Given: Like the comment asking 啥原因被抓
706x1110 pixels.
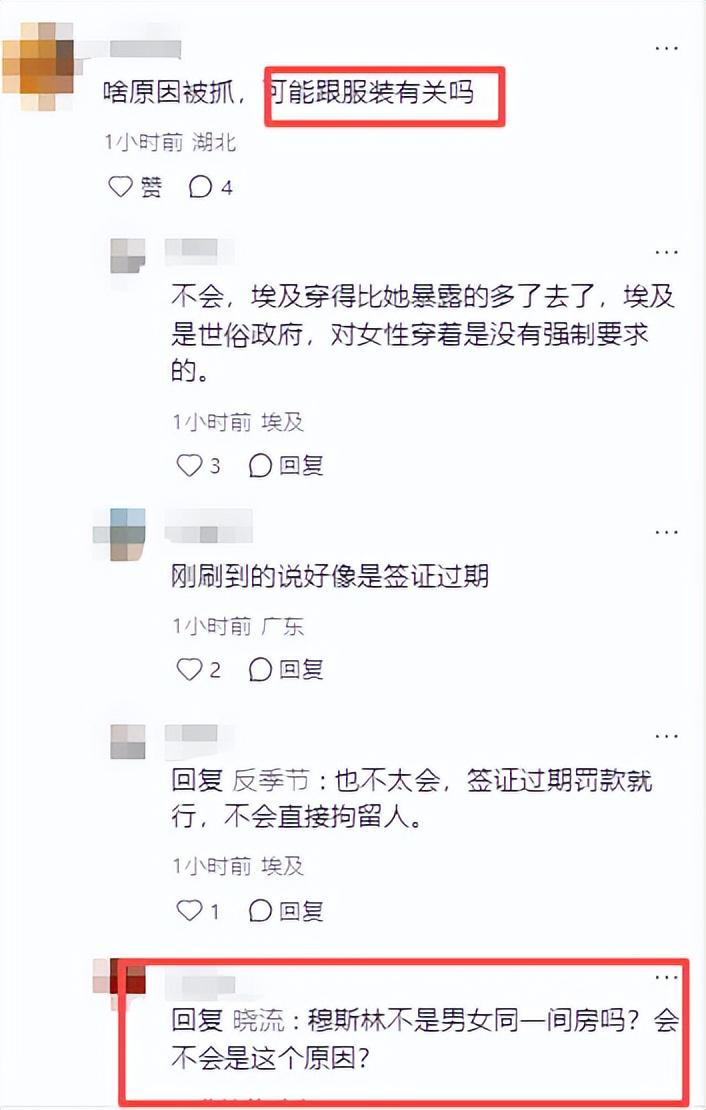Looking at the screenshot, I should 134,187.
